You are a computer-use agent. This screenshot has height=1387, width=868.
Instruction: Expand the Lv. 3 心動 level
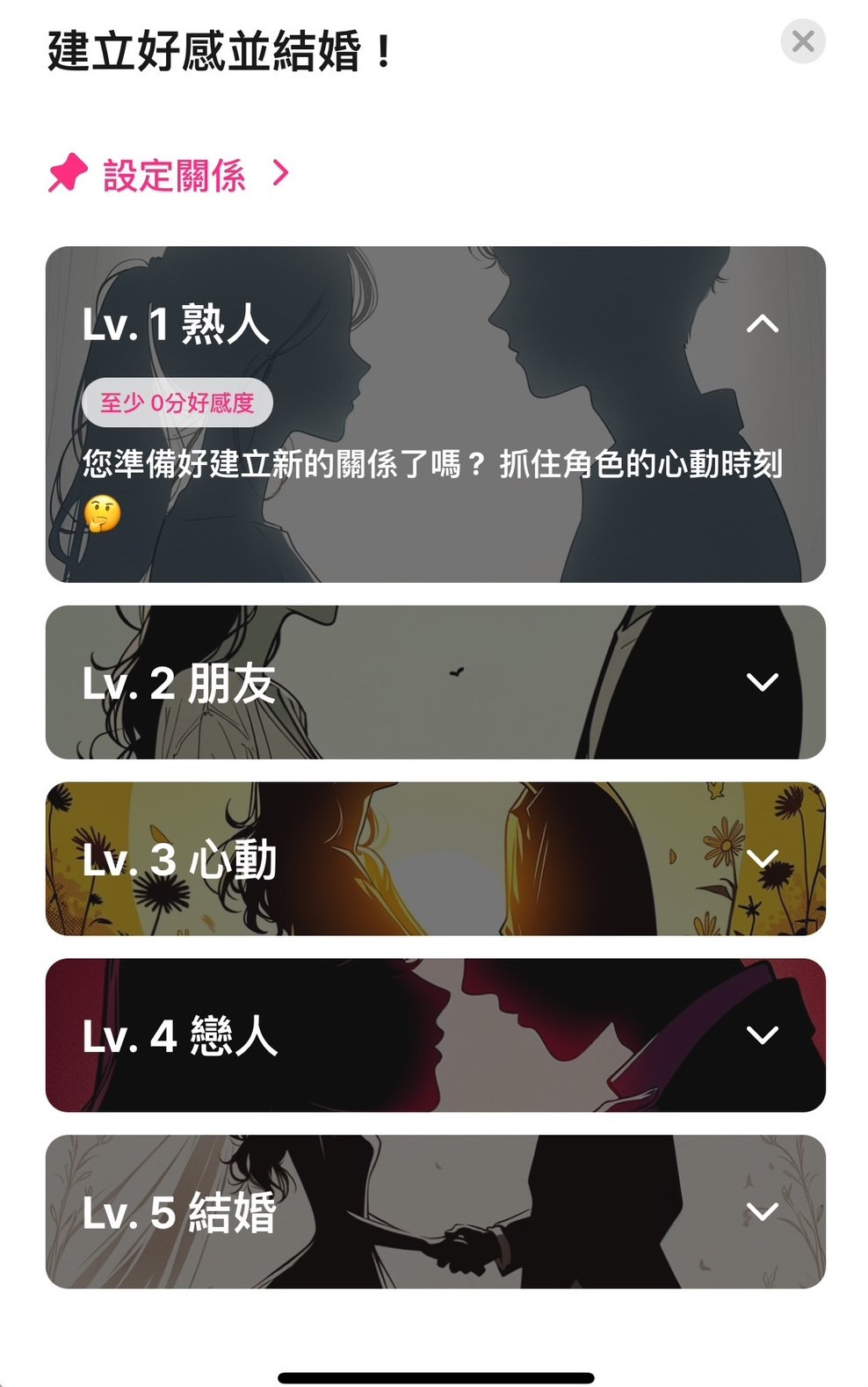pos(762,859)
